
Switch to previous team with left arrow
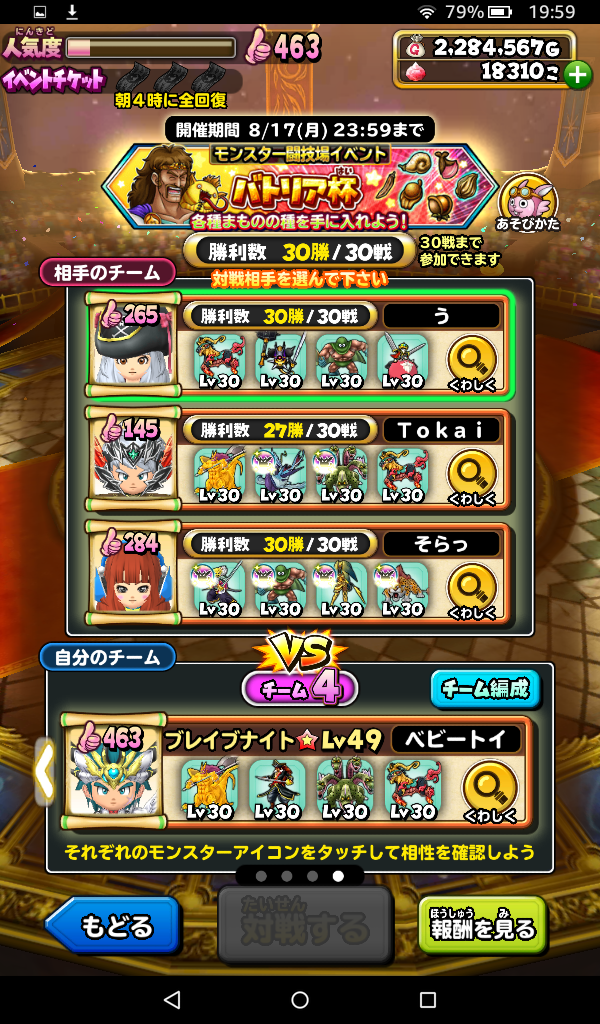[x=44, y=771]
